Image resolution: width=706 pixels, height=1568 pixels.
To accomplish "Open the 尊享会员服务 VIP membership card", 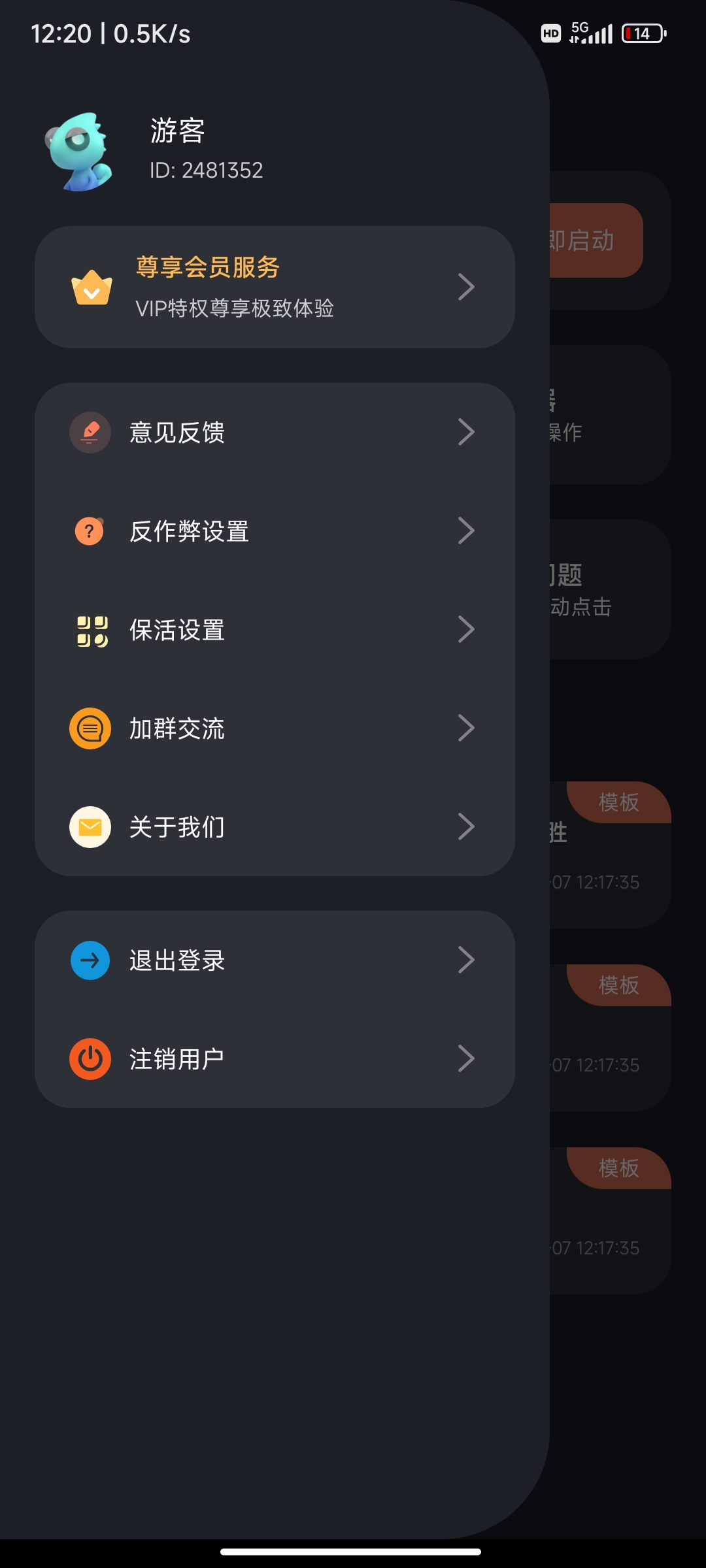I will point(275,287).
